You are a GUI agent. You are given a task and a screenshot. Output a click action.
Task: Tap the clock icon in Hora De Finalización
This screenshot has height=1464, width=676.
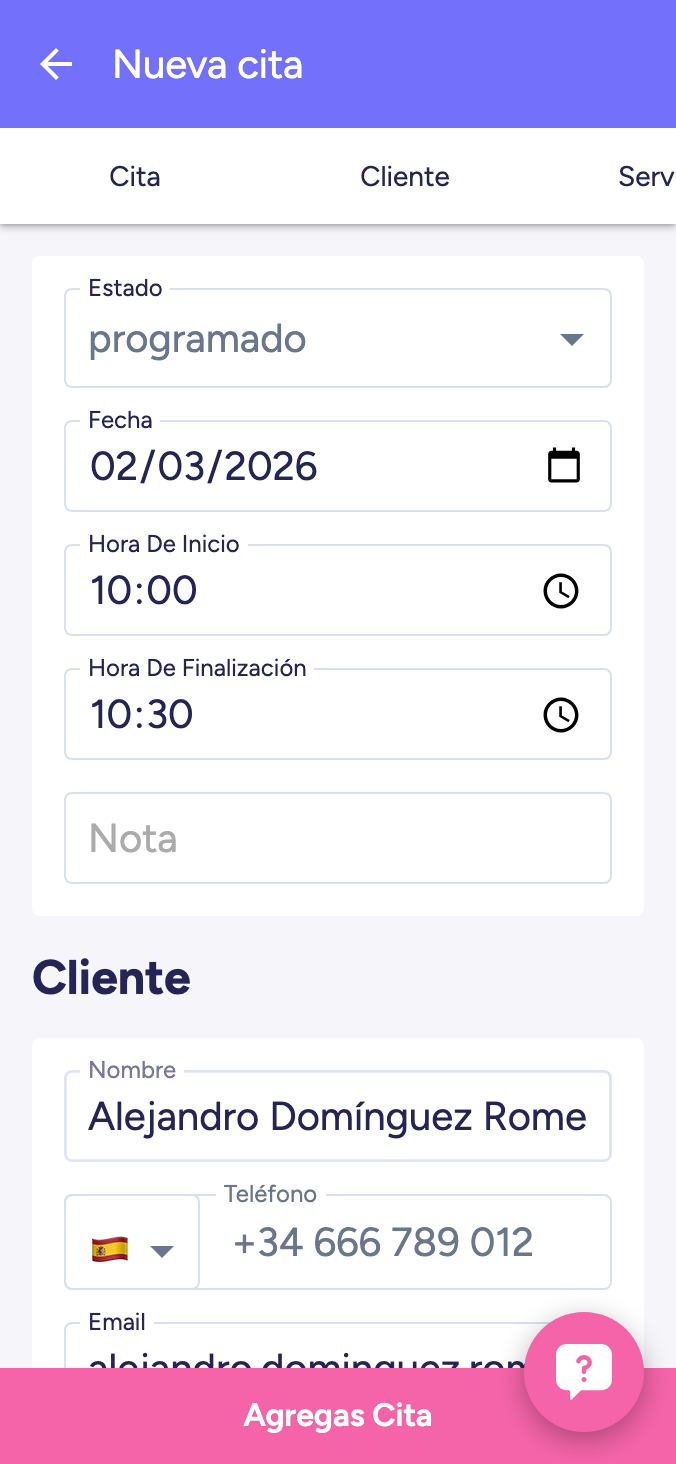[x=561, y=715]
